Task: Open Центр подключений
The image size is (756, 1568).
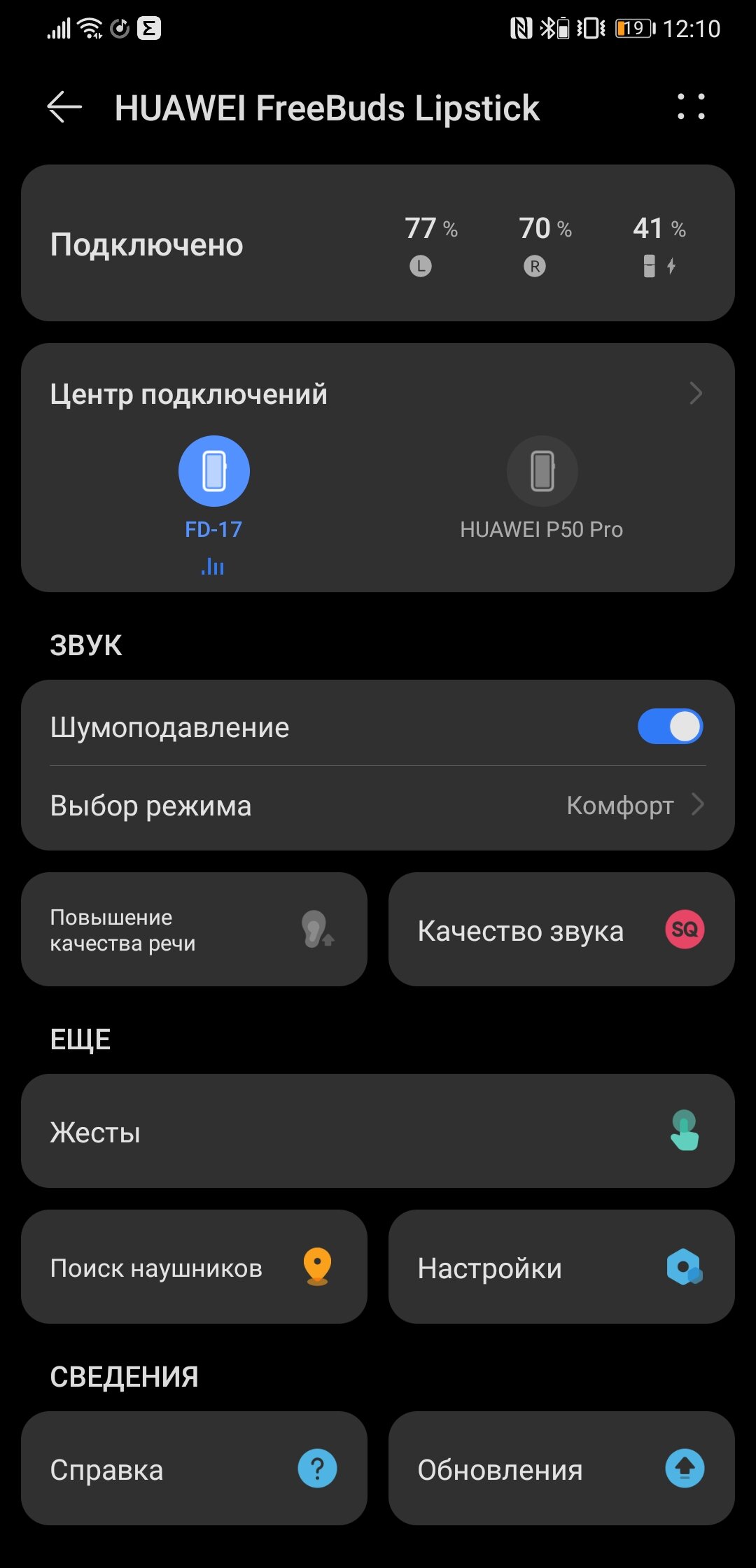Action: (x=378, y=393)
